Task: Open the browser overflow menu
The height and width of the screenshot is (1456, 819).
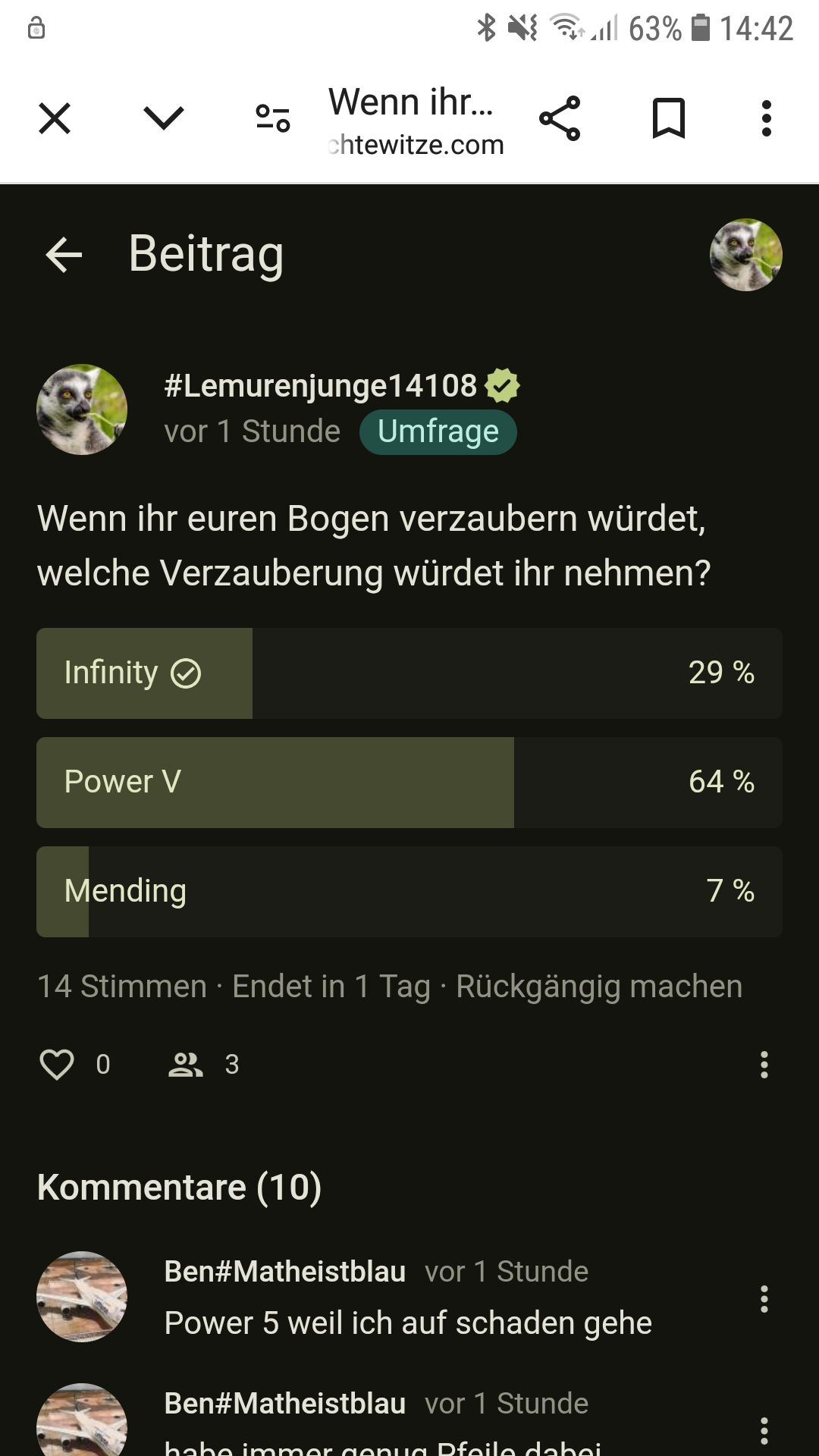Action: (767, 119)
